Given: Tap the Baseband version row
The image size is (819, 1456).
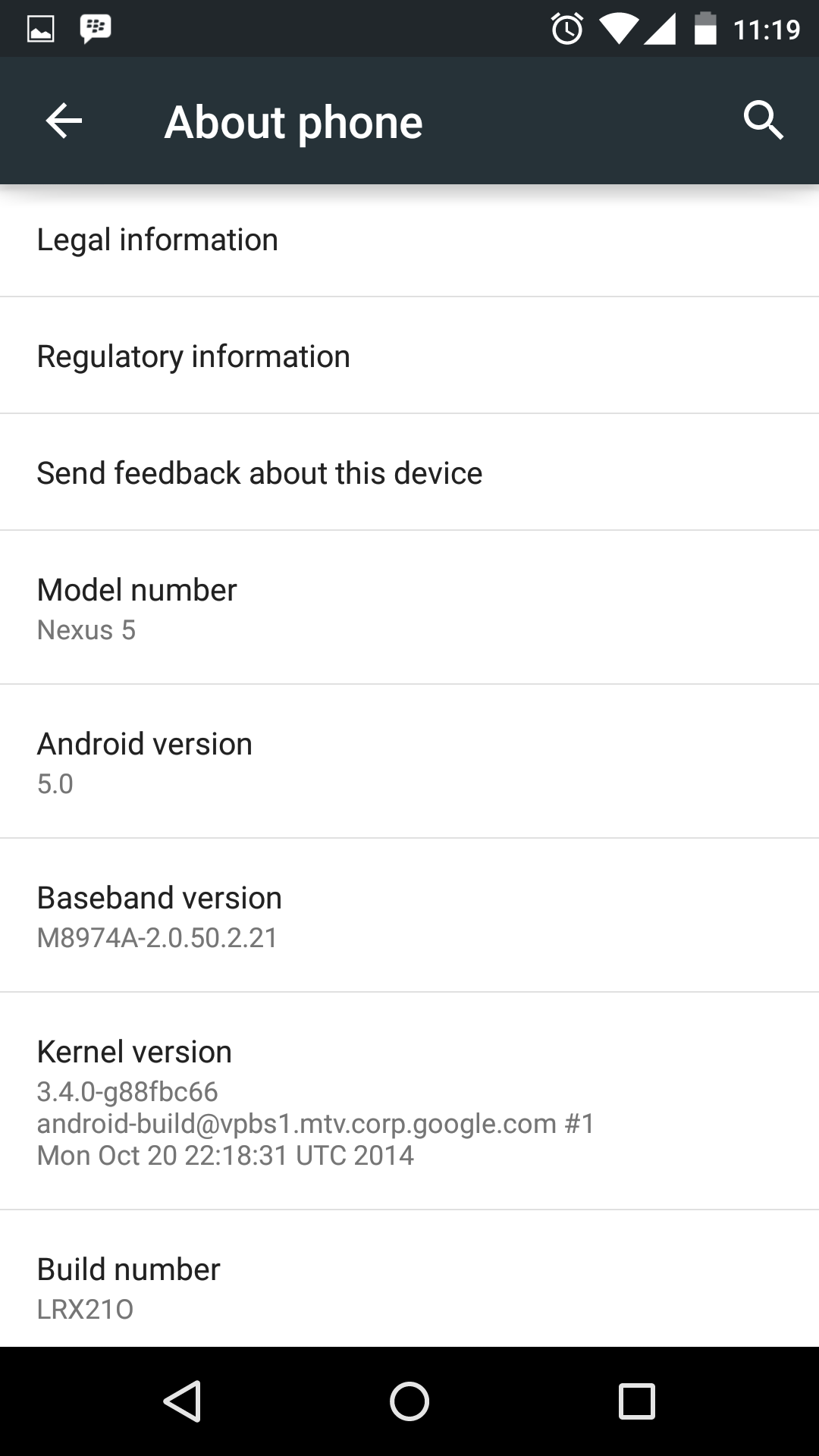Looking at the screenshot, I should pos(409,916).
